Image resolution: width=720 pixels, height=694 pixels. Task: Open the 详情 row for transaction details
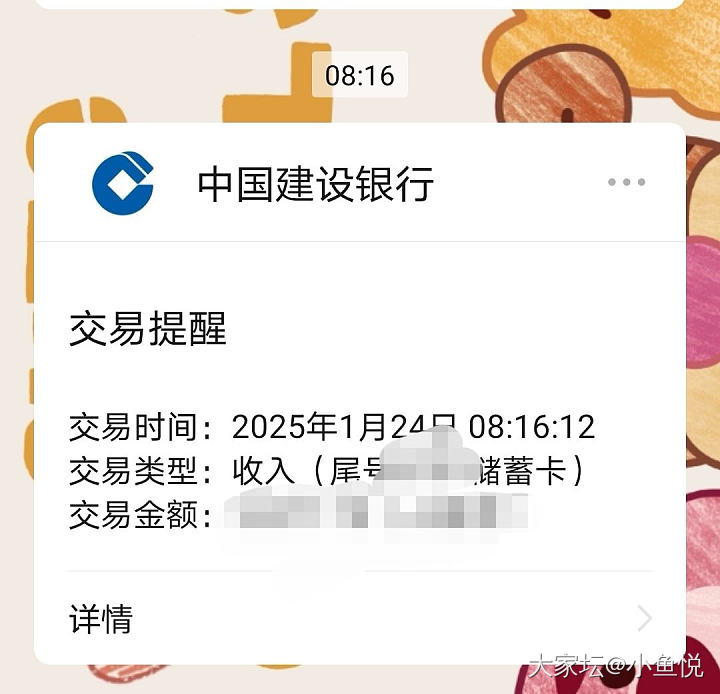click(x=360, y=618)
